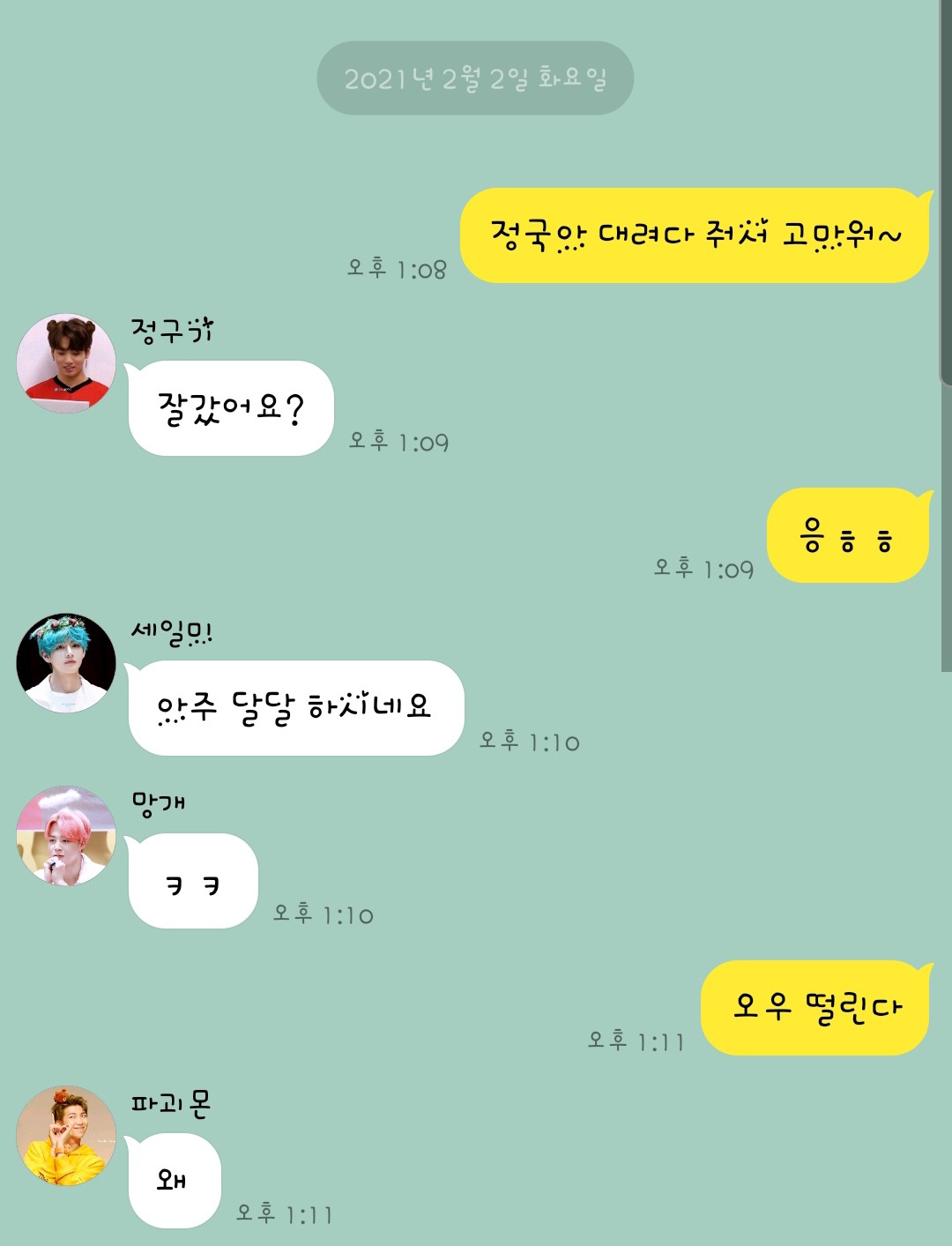Open 파괴몬's profile photo
The width and height of the screenshot is (952, 1246).
coord(66,1136)
